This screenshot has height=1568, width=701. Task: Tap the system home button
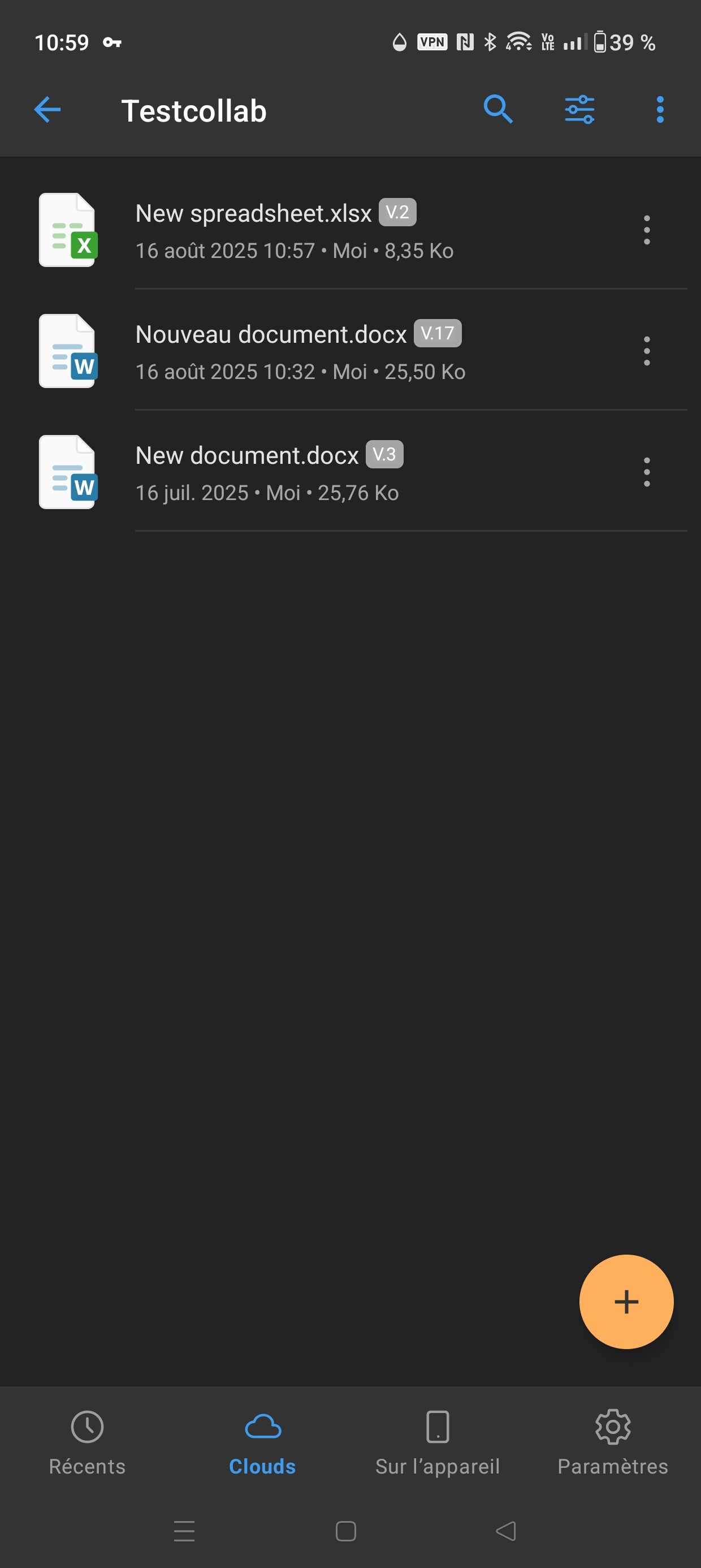[345, 1531]
